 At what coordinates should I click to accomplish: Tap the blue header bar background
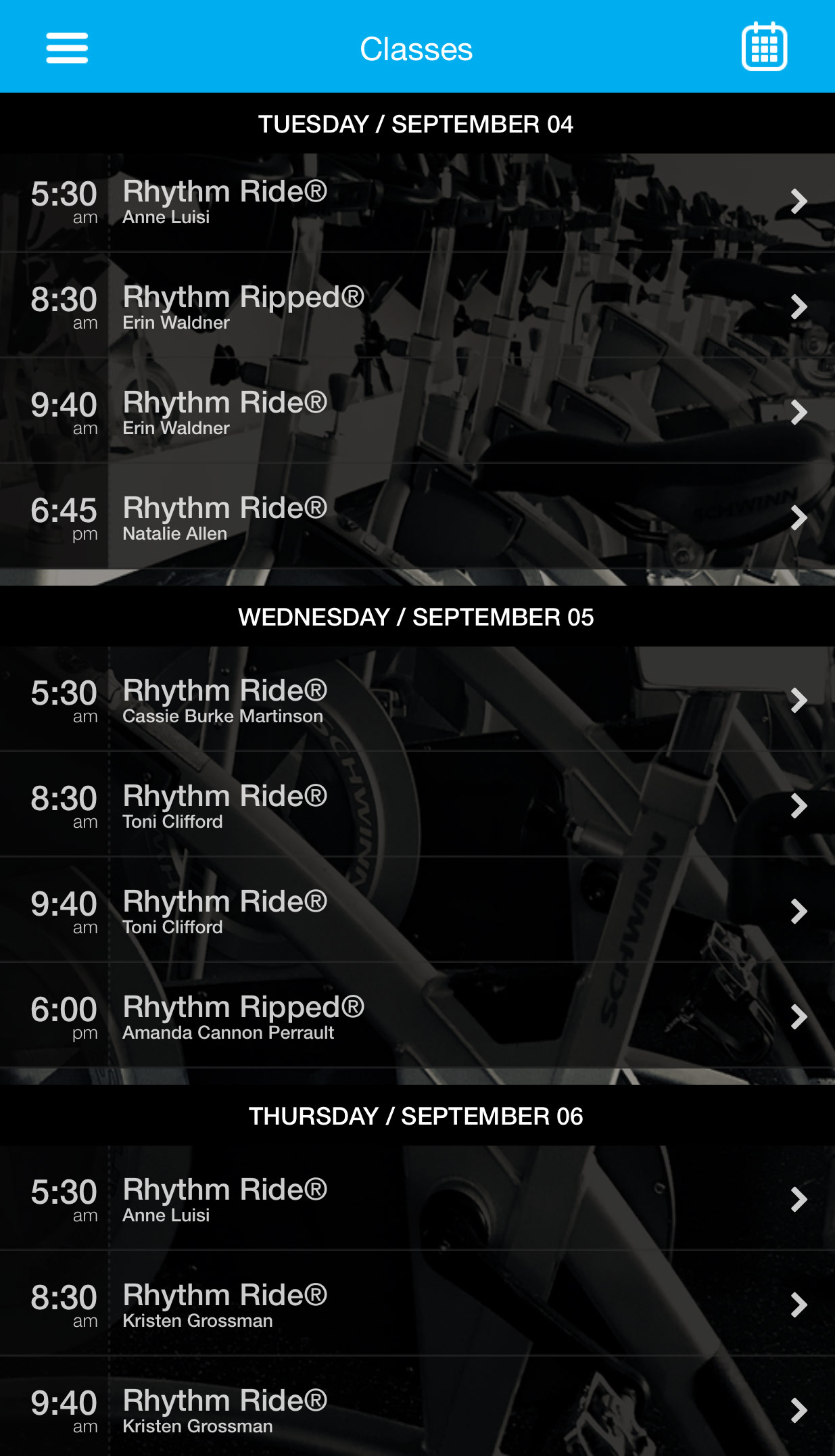pos(270,46)
